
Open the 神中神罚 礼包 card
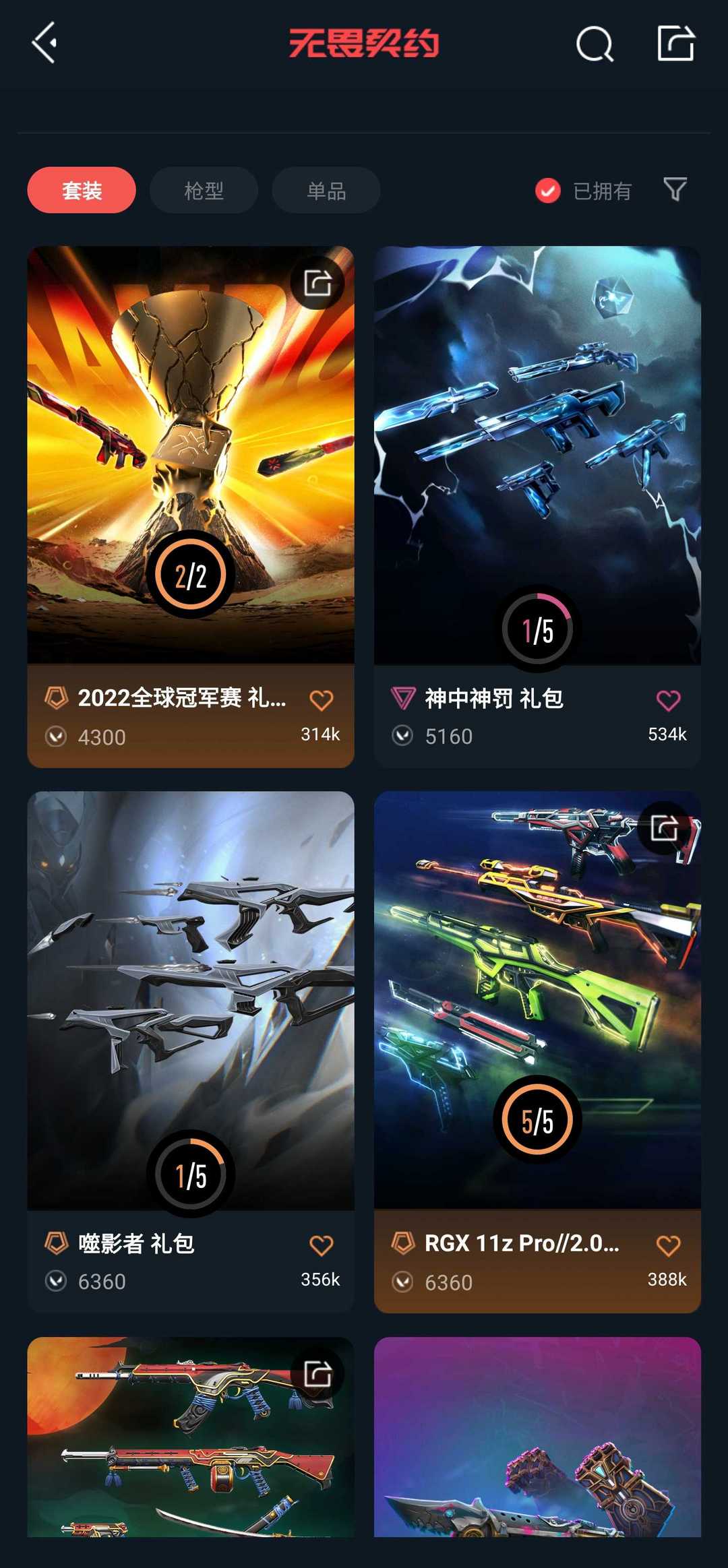coord(537,507)
